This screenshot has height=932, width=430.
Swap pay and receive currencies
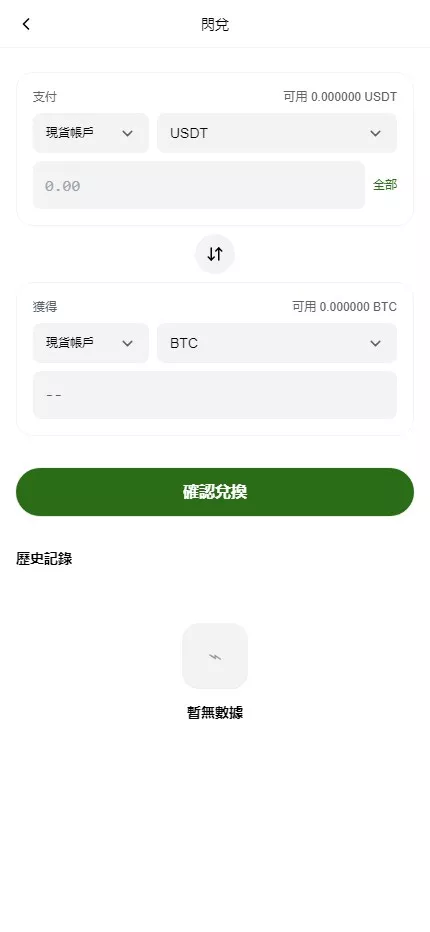pyautogui.click(x=215, y=254)
